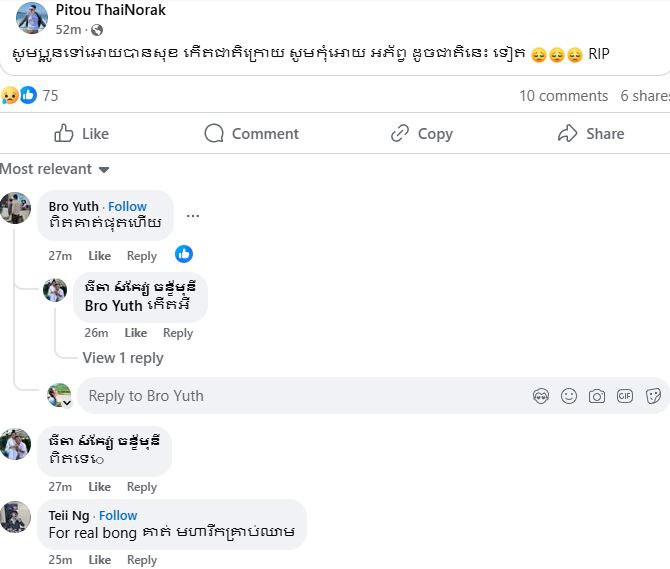The image size is (670, 569).
Task: Open the avatar sticker icon in reply box
Action: [541, 396]
